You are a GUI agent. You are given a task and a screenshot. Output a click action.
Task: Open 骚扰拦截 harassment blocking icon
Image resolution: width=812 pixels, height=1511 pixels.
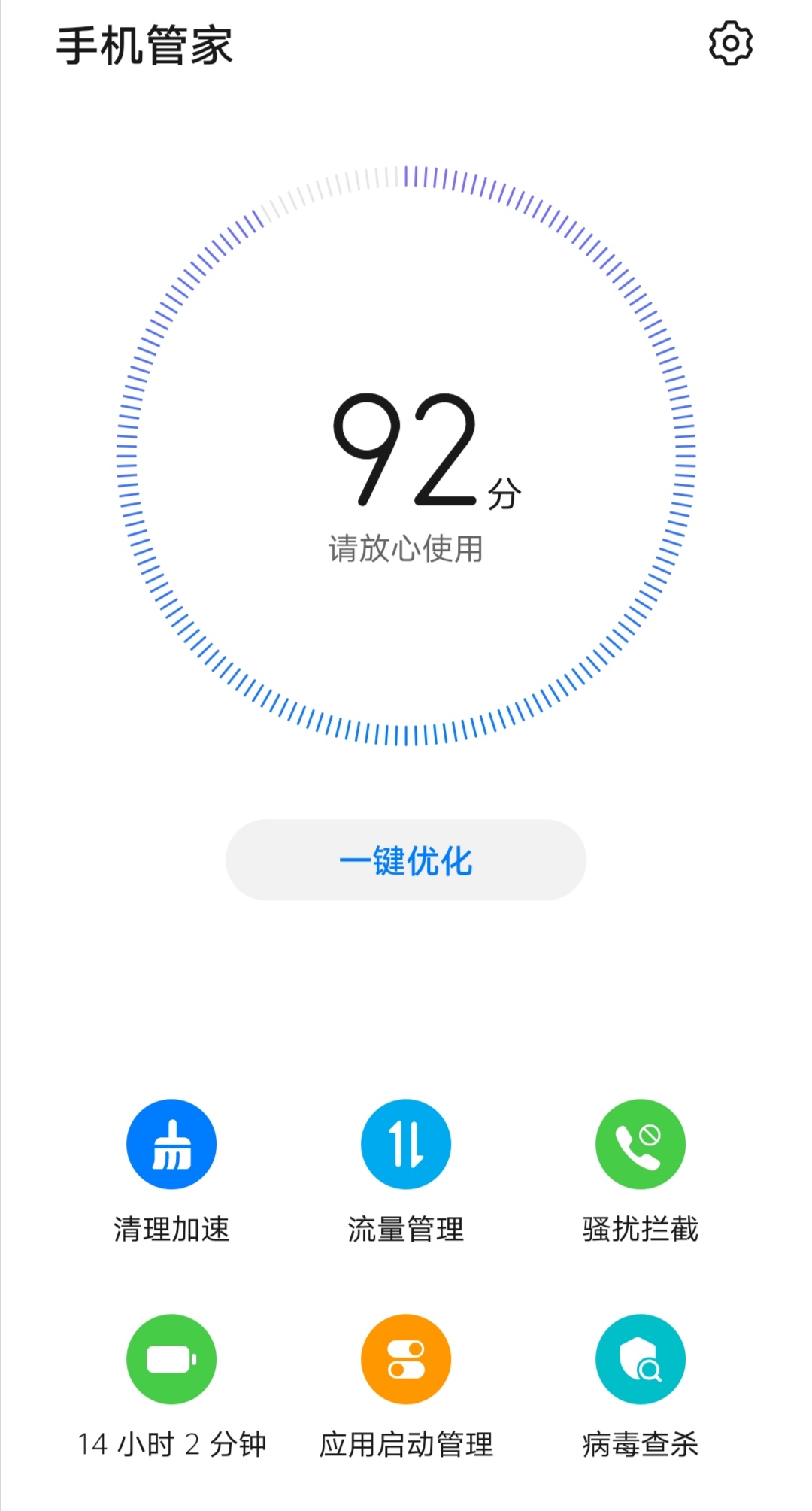(x=641, y=1143)
